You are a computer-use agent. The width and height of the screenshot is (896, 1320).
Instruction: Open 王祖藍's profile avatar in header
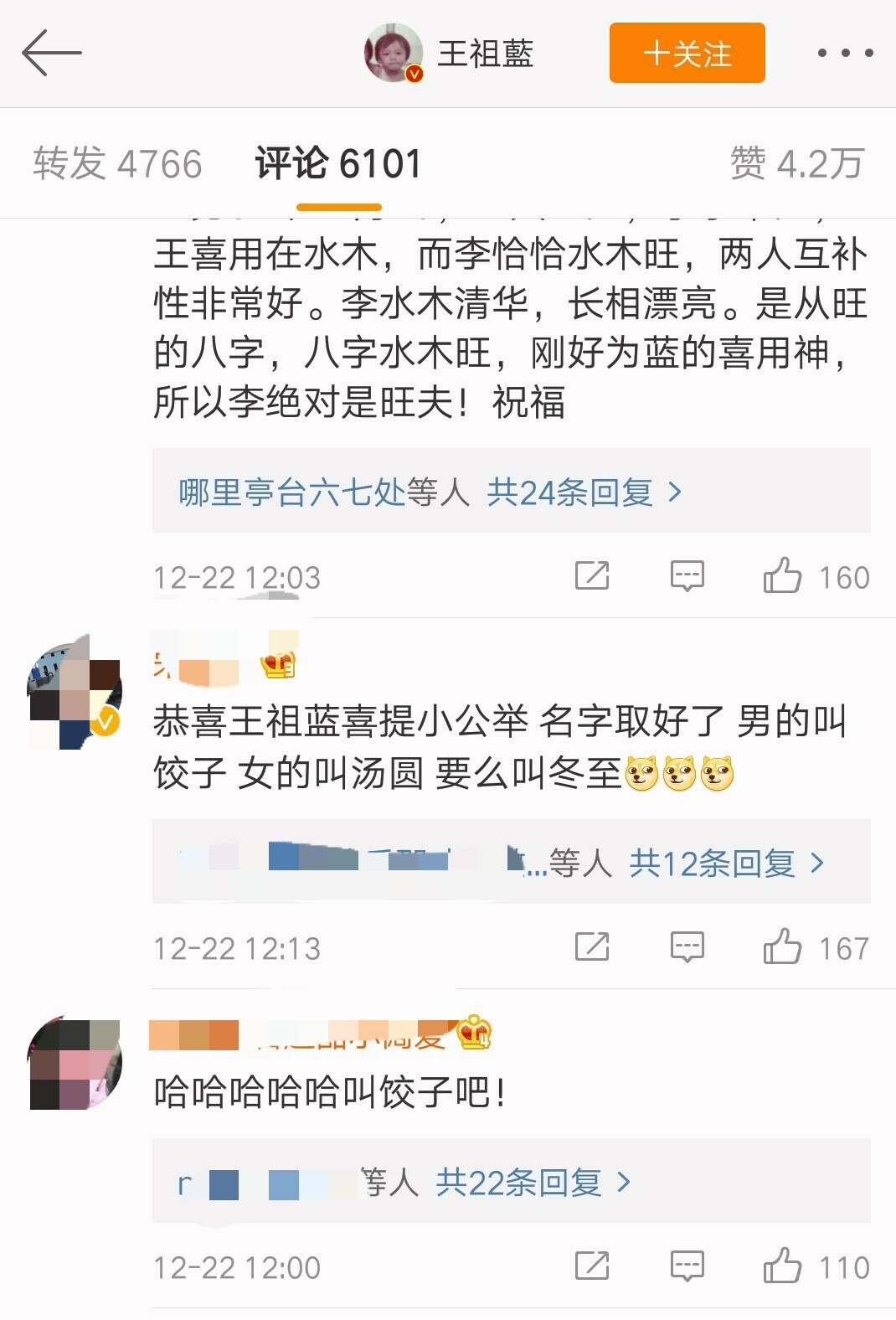click(x=394, y=53)
